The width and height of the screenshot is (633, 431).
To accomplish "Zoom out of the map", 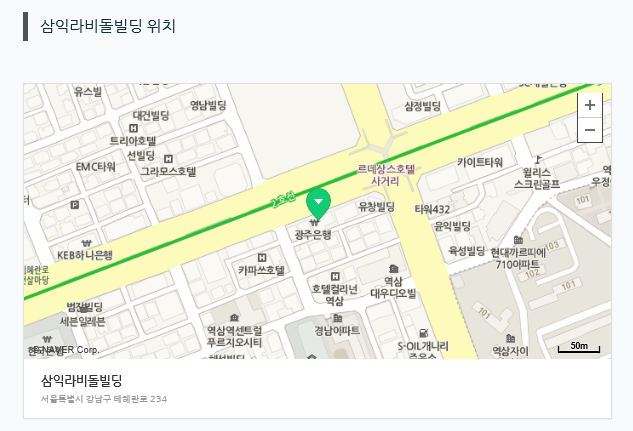I will [590, 130].
